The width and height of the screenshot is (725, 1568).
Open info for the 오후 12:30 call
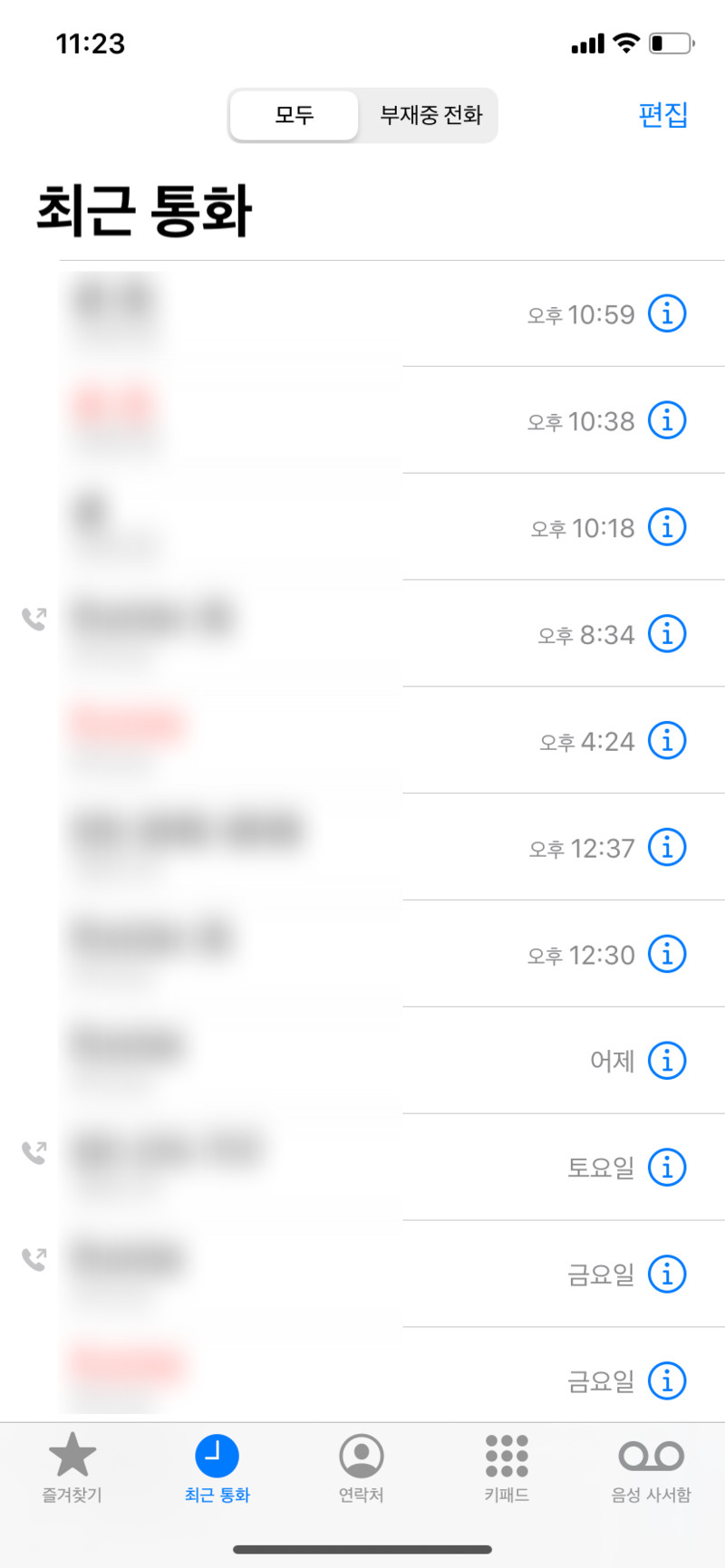pos(667,954)
